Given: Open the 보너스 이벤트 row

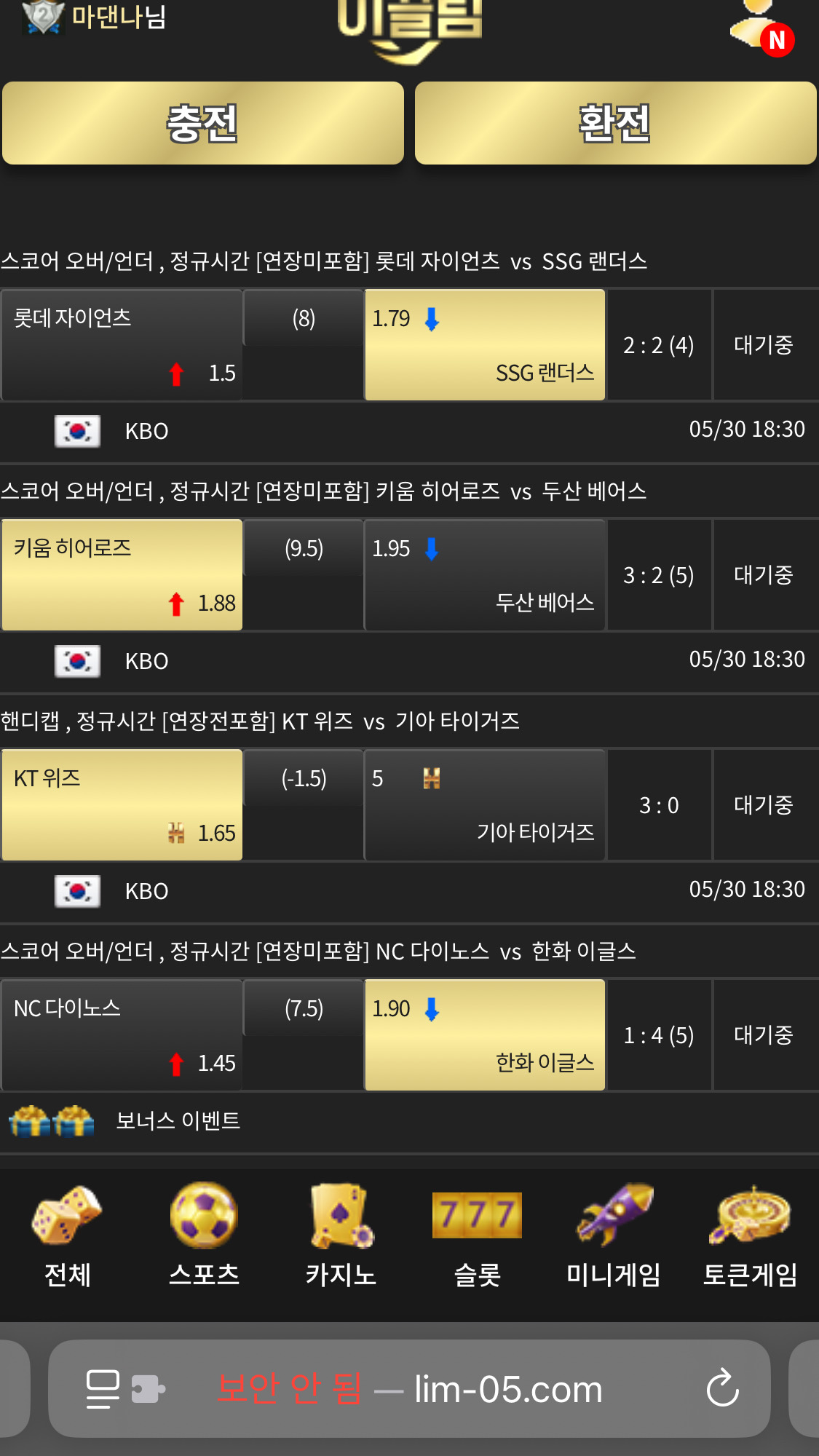Looking at the screenshot, I should pyautogui.click(x=178, y=1121).
